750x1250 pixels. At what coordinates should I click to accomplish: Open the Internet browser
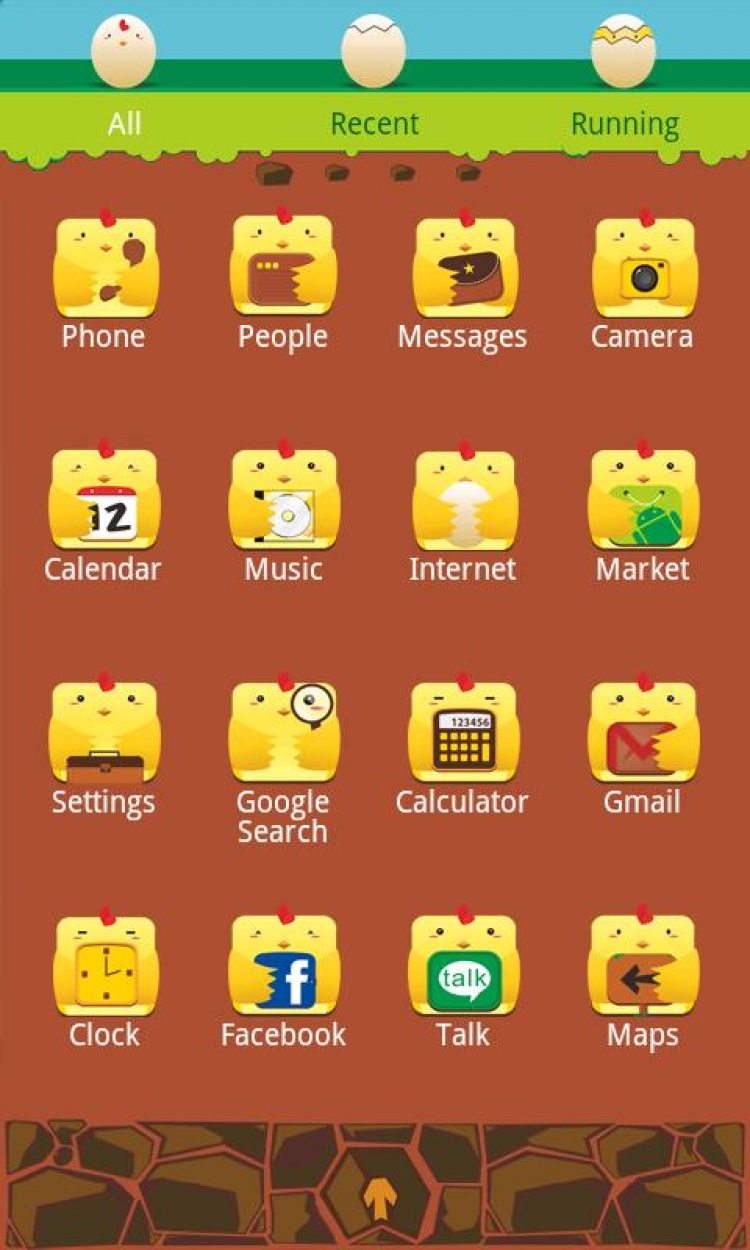pyautogui.click(x=463, y=500)
